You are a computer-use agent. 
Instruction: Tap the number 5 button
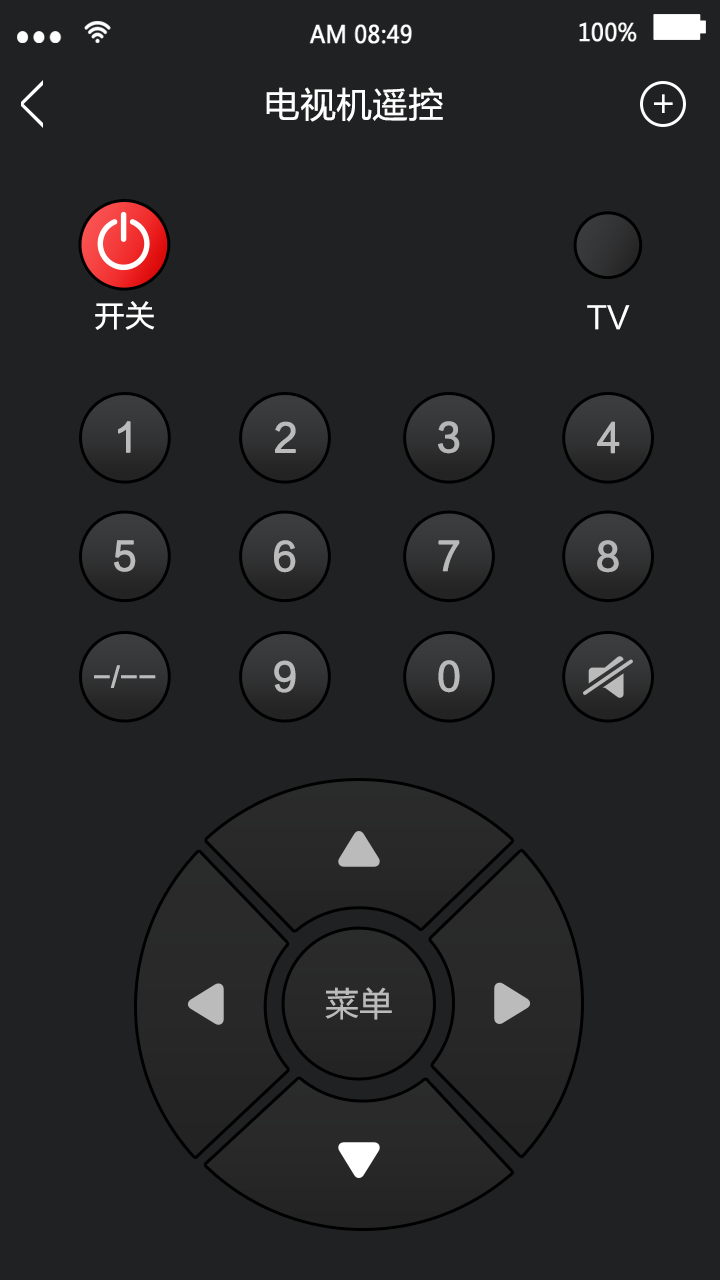(125, 557)
